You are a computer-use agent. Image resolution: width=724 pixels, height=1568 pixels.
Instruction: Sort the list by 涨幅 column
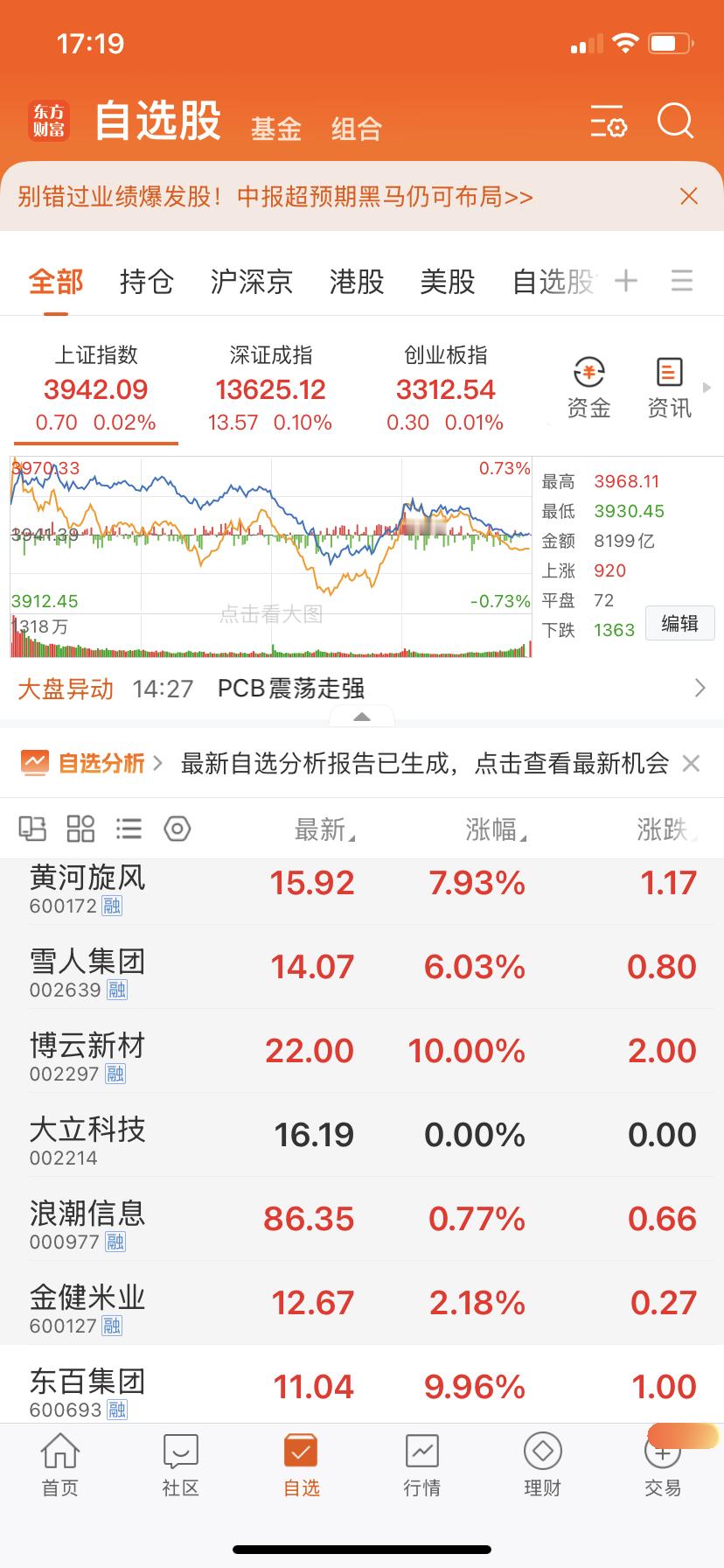(497, 829)
